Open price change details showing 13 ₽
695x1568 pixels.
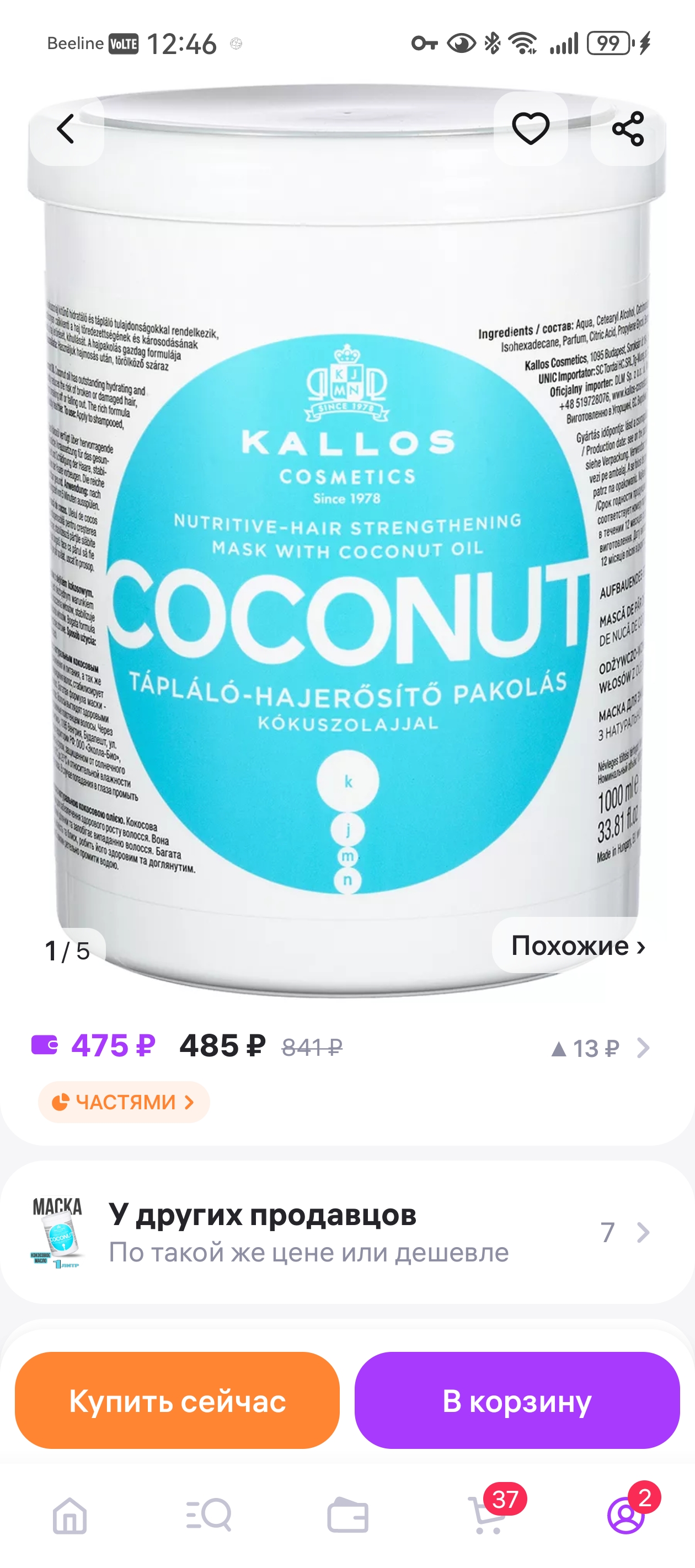[600, 1048]
